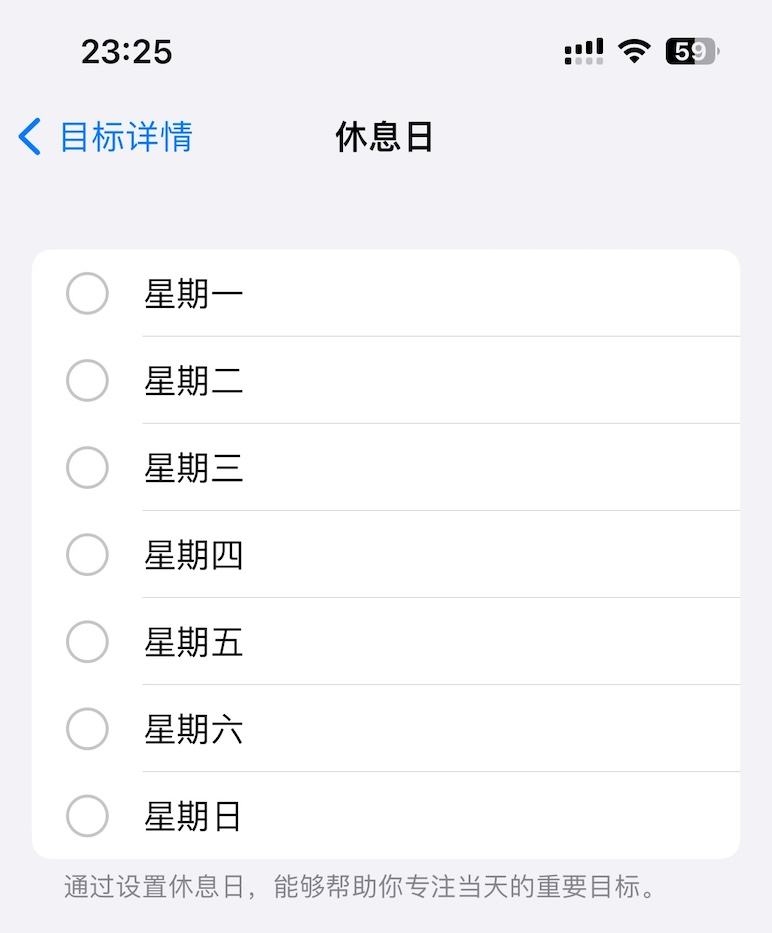772x933 pixels.
Task: Tap the 星期三 row
Action: [x=194, y=468]
